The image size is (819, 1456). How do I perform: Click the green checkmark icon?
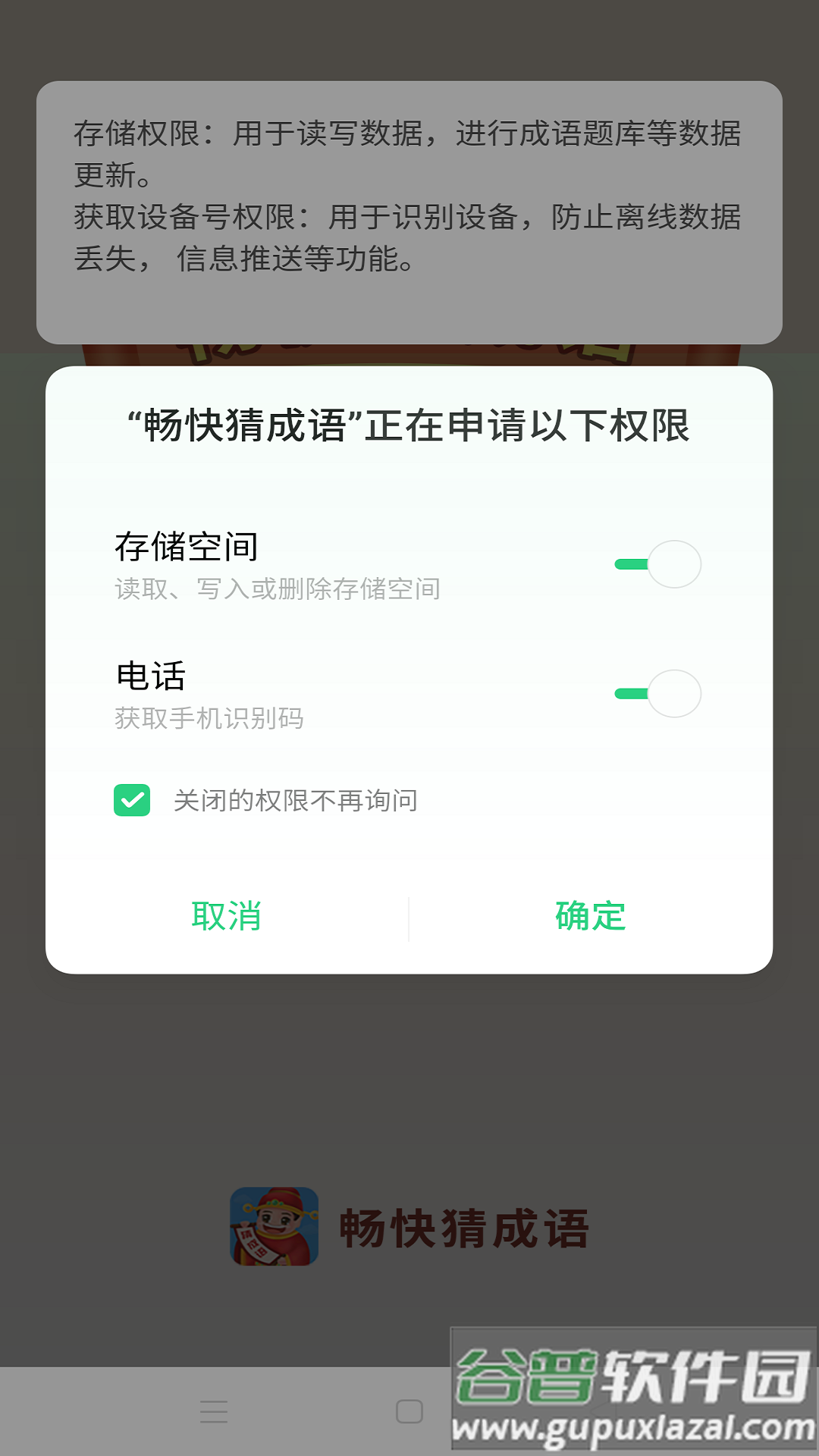point(133,800)
